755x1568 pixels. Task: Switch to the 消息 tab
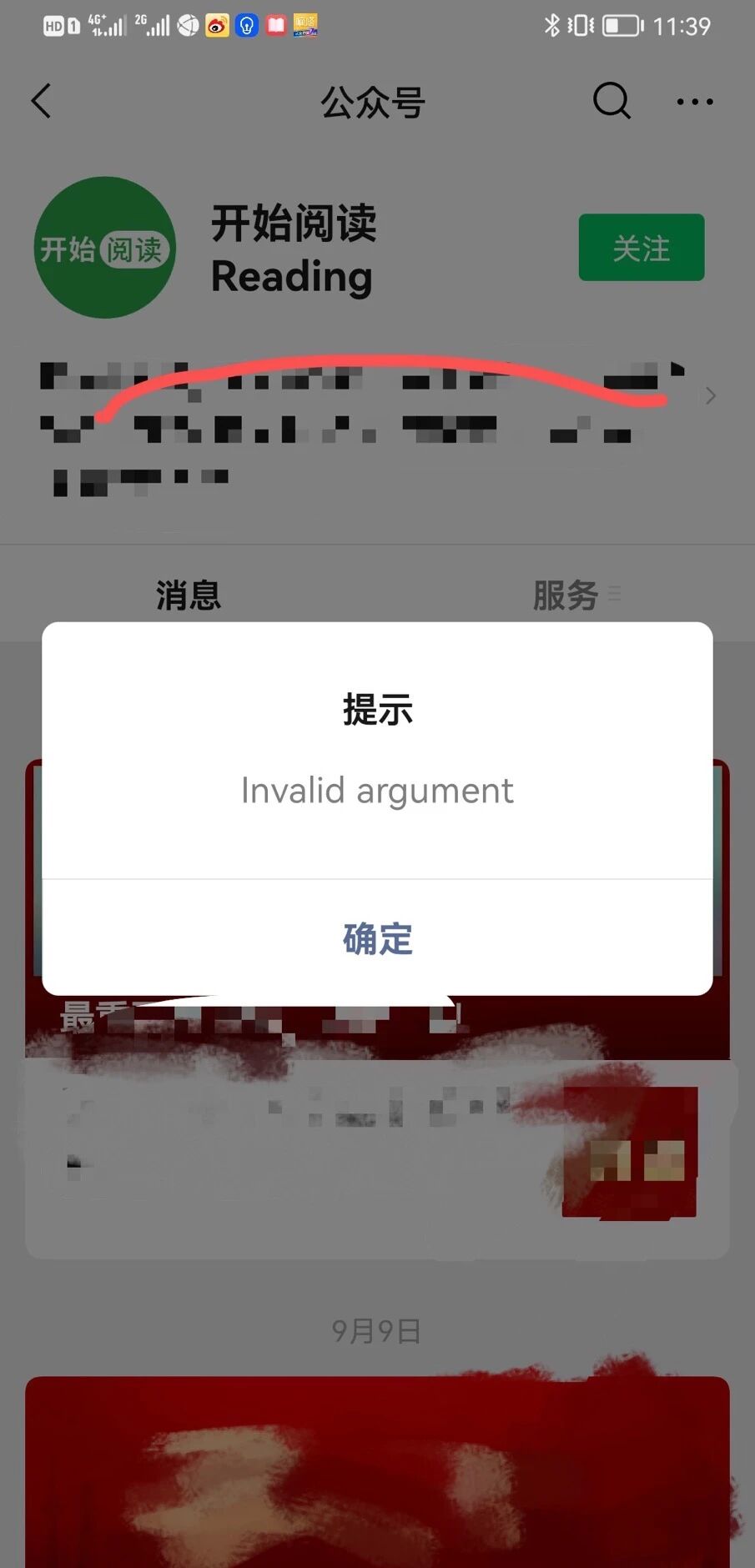pos(189,596)
